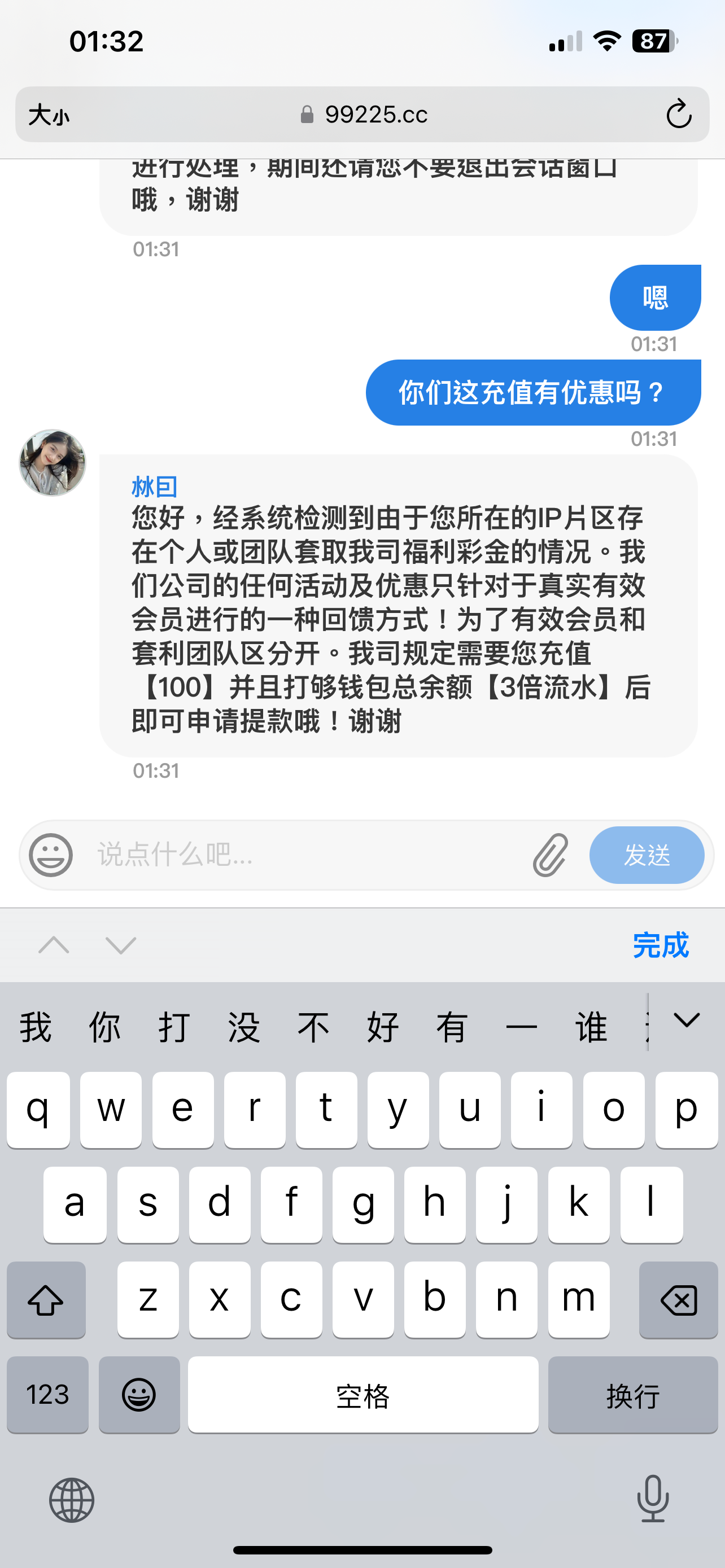Expand the keyboard candidate list

pyautogui.click(x=687, y=1020)
